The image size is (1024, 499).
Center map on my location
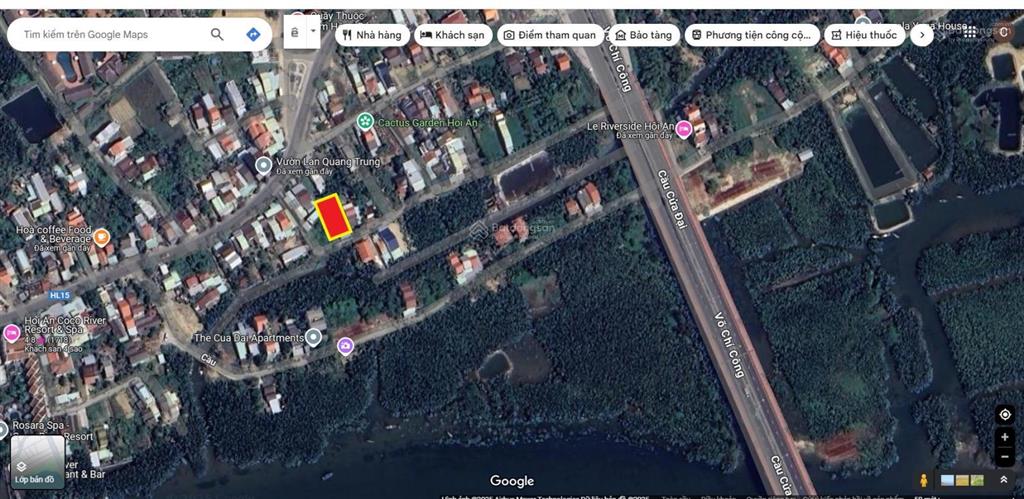(x=1005, y=415)
